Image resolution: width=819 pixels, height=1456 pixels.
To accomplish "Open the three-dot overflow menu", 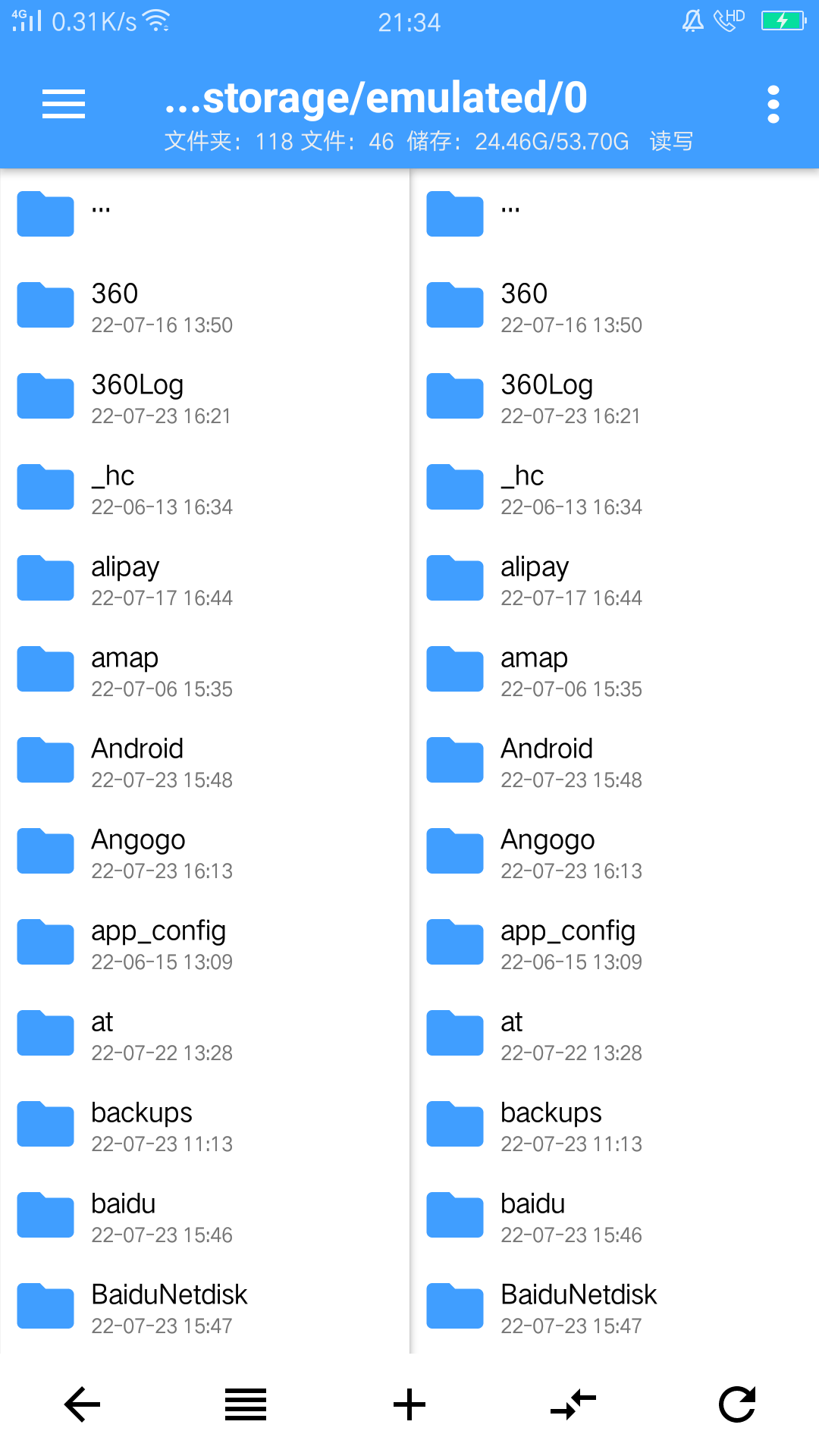I will point(773,104).
